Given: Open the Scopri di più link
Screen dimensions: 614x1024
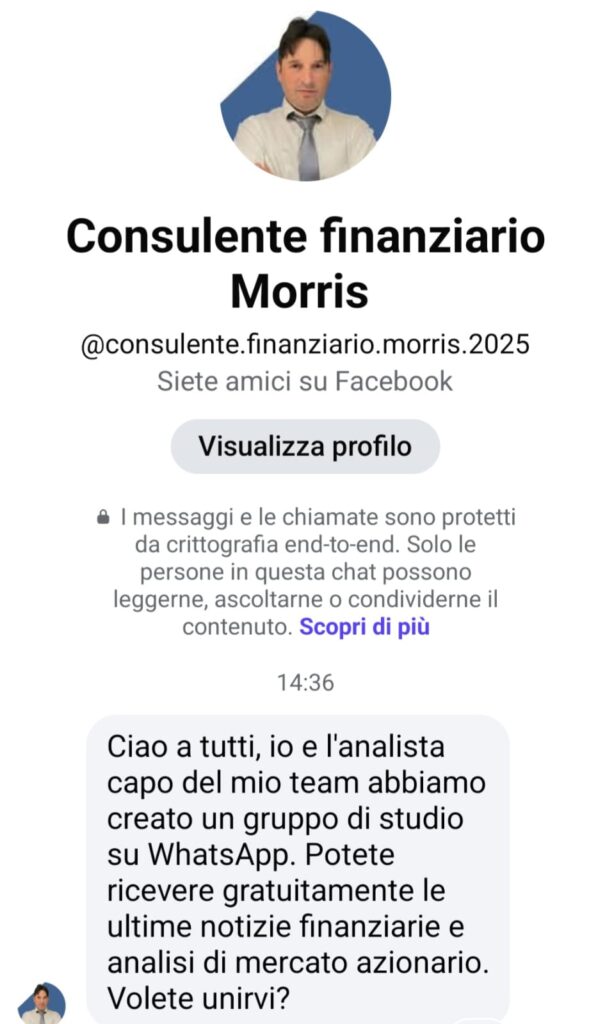Looking at the screenshot, I should click(x=365, y=628).
